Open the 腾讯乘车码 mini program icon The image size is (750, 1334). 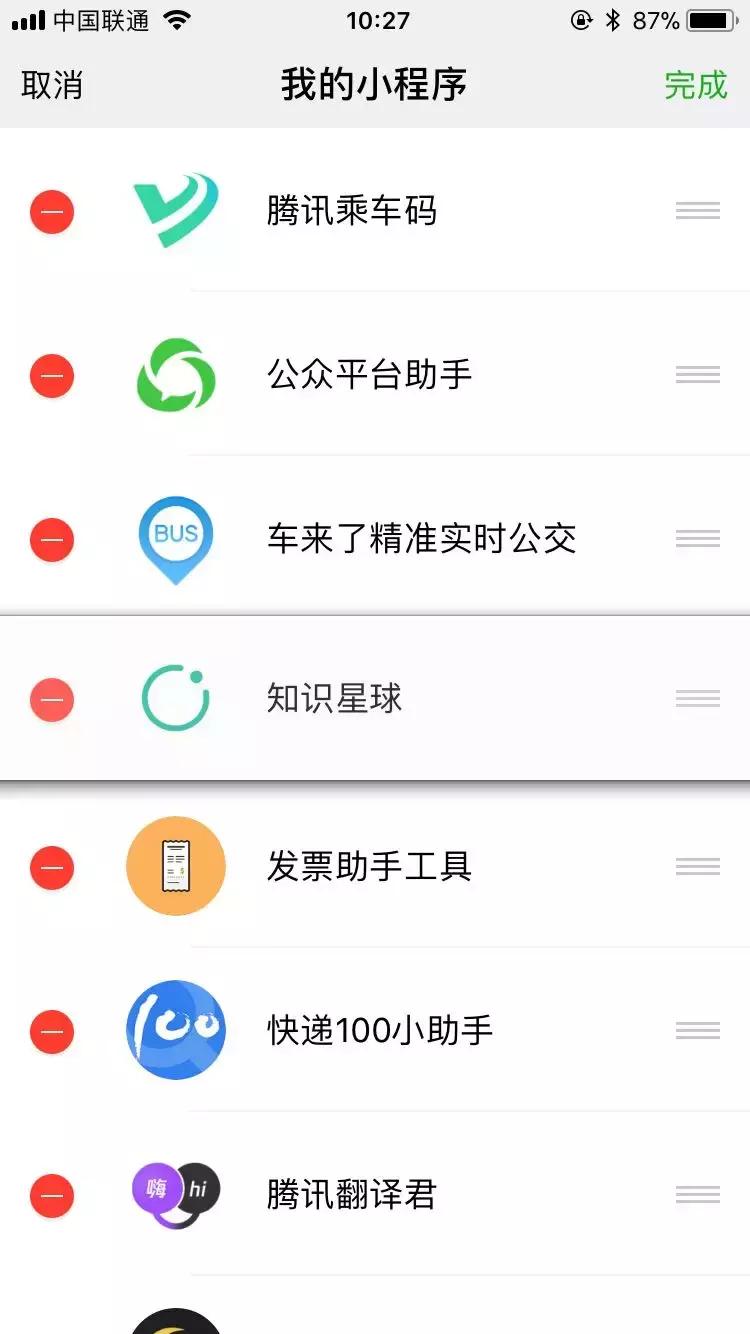tap(176, 211)
